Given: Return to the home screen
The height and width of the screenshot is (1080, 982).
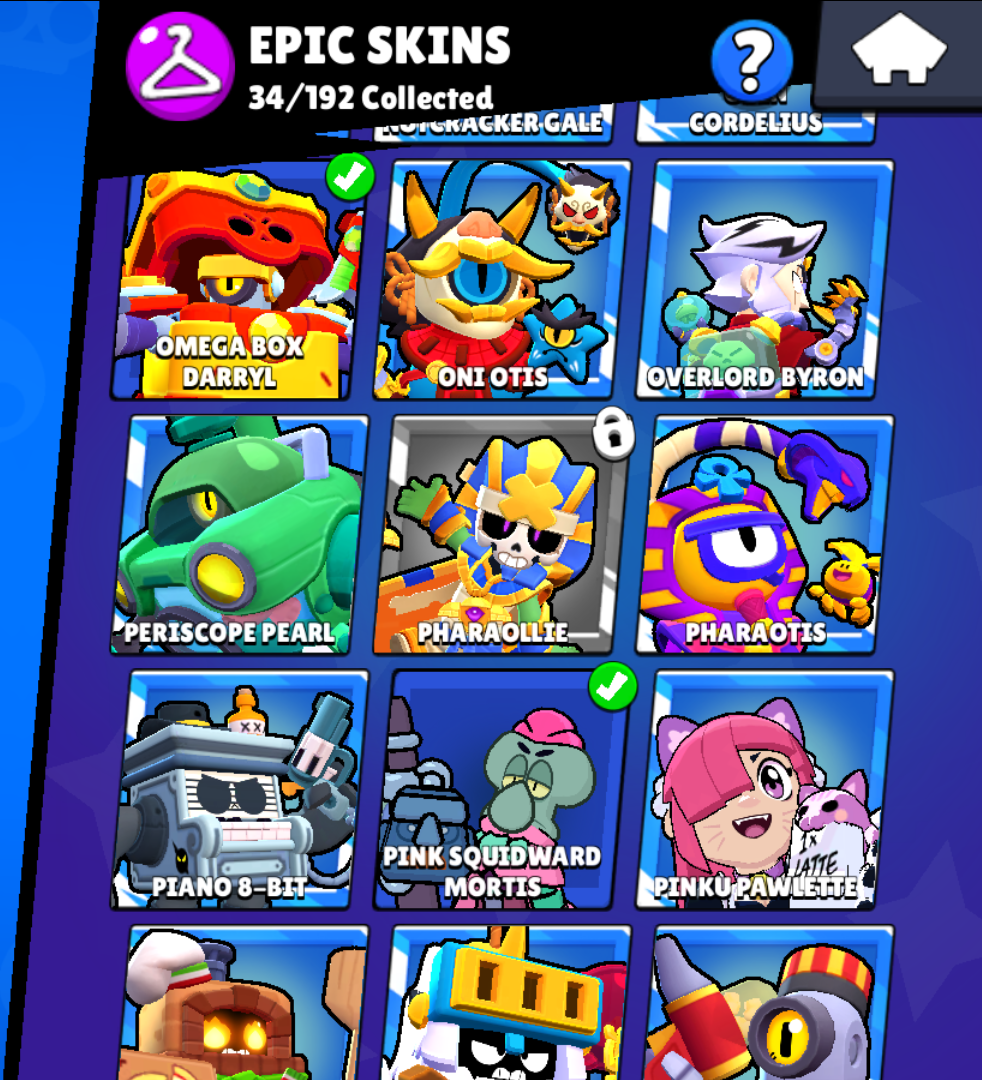Looking at the screenshot, I should point(899,49).
